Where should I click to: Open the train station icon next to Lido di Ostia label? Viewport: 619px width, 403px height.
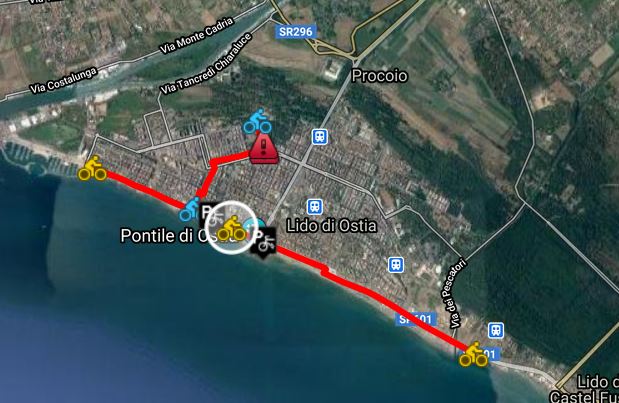(315, 207)
